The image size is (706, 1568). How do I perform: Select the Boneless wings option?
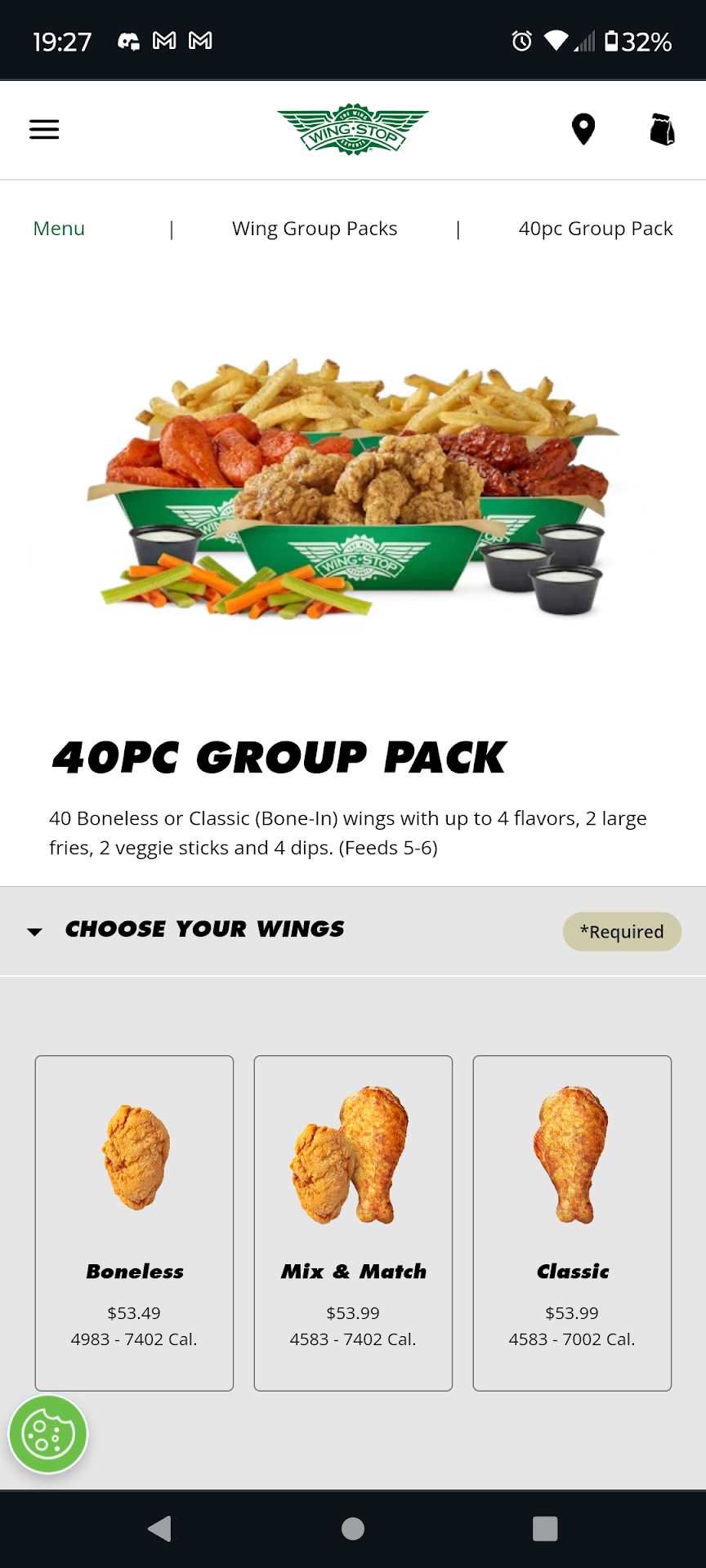(134, 1223)
